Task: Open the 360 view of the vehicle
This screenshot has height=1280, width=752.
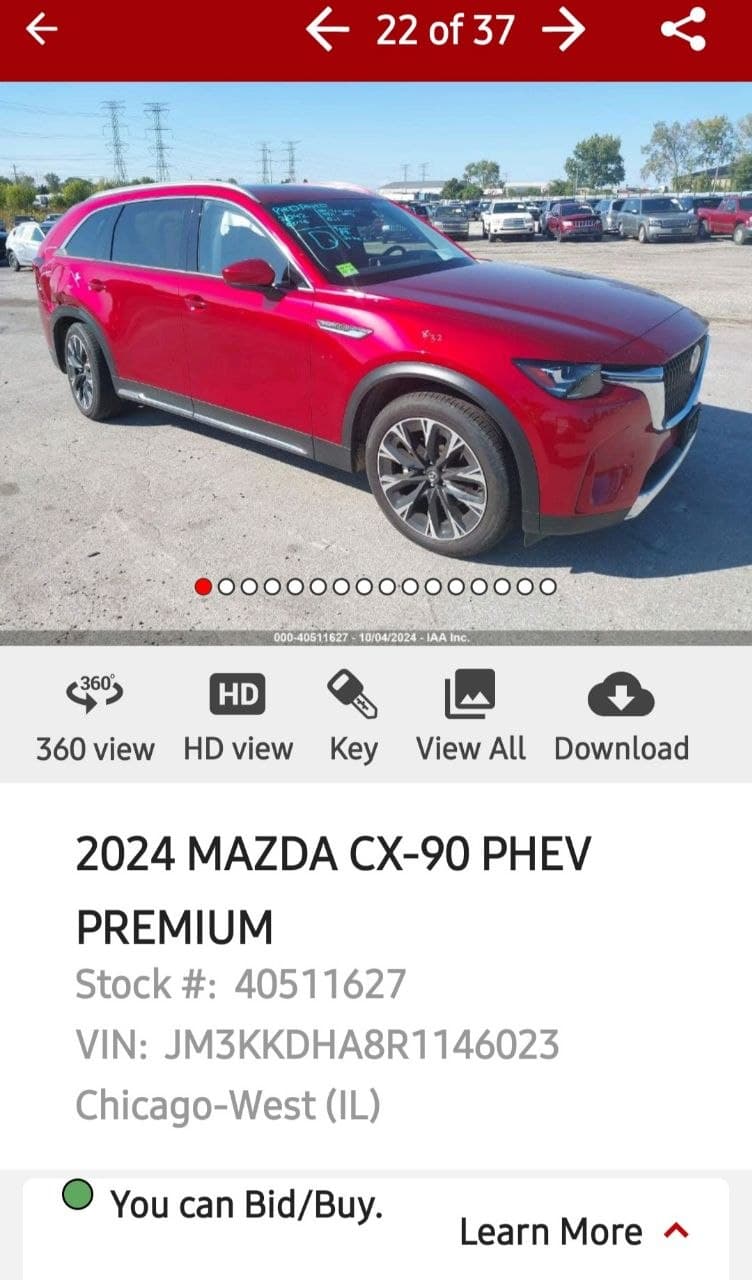Action: pos(95,716)
